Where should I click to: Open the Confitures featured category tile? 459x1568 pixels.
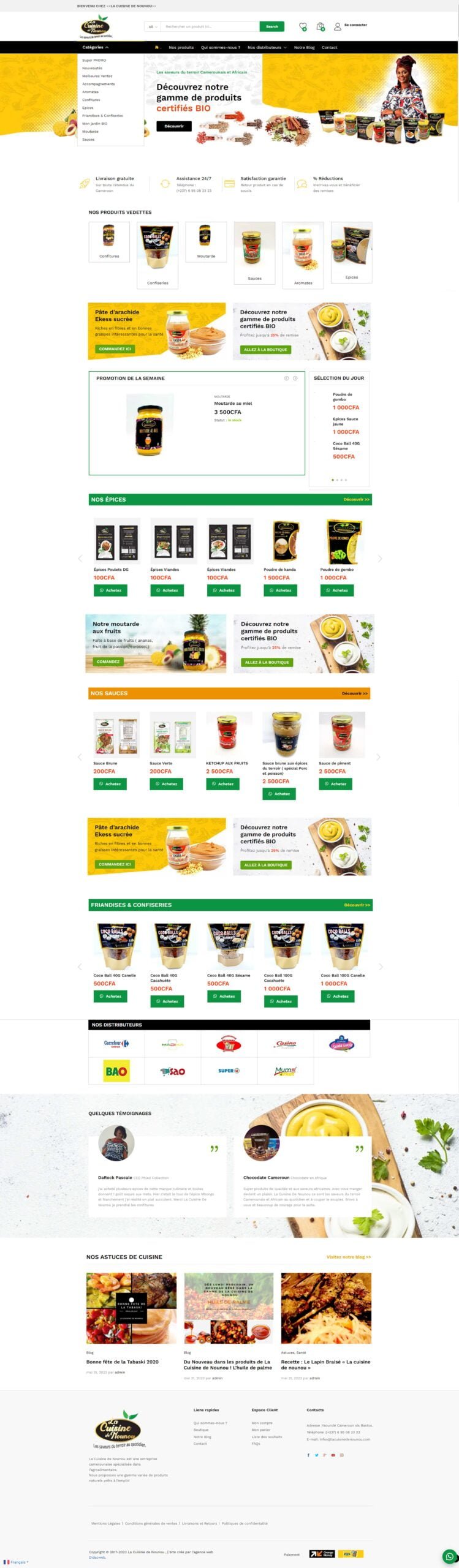109,241
